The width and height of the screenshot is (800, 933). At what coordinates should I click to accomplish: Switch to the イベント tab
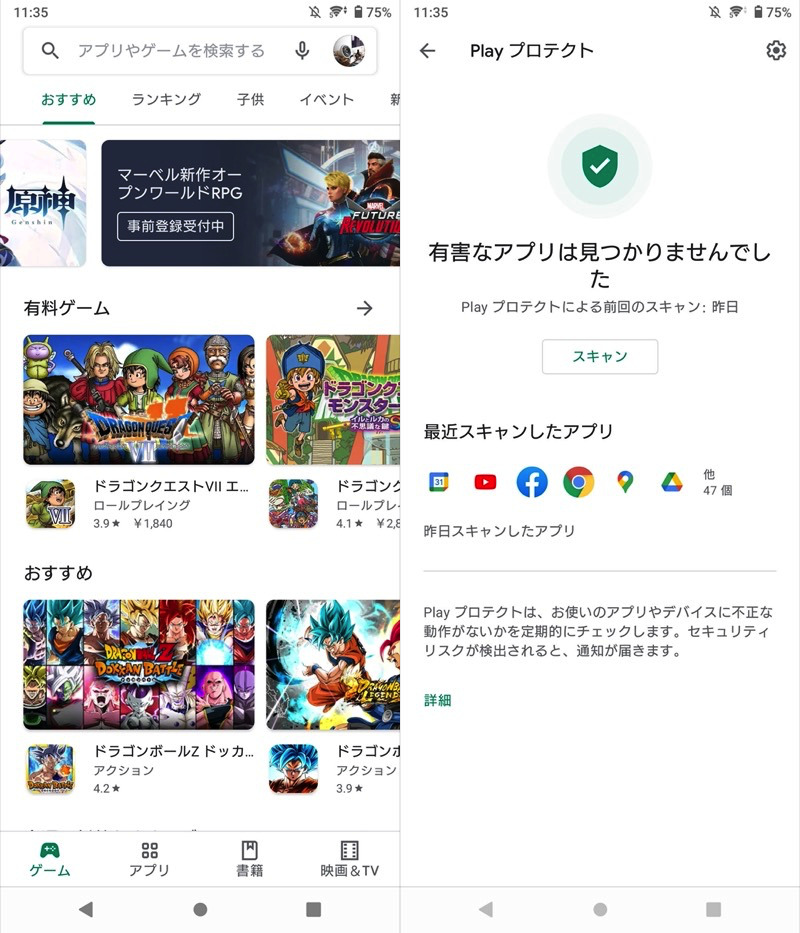(x=327, y=100)
